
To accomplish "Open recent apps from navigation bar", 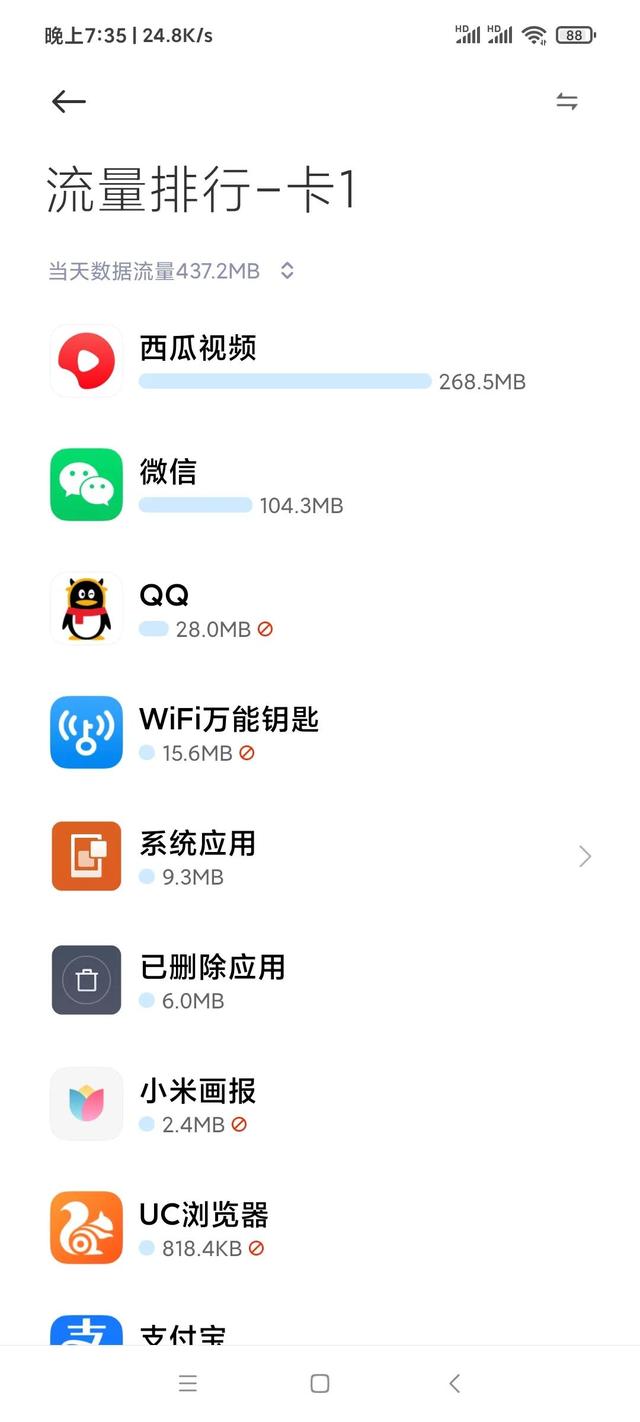I will point(187,1384).
